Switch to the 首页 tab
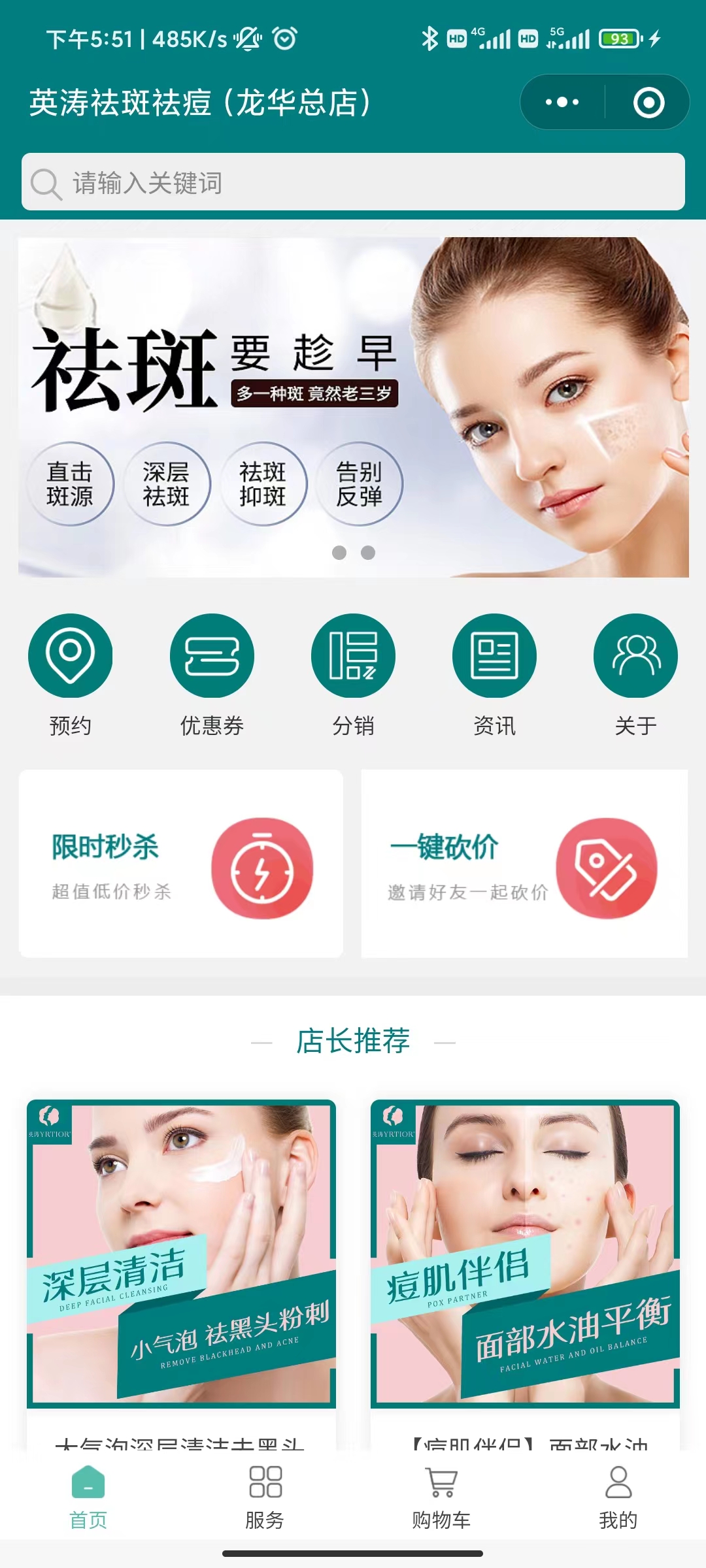Screen dimensions: 706x1568 [x=88, y=1497]
